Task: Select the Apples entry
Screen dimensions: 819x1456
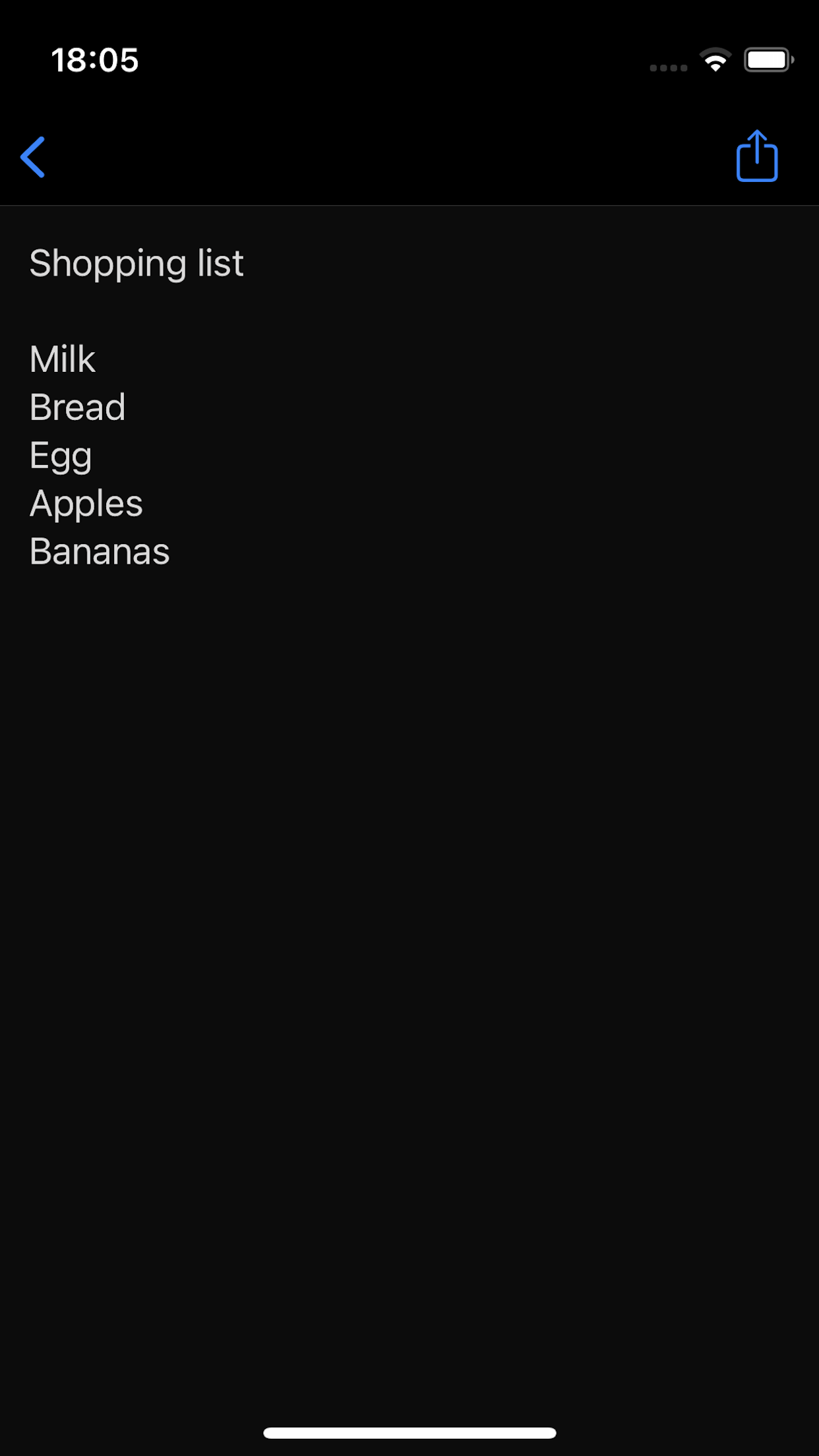Action: (x=86, y=502)
